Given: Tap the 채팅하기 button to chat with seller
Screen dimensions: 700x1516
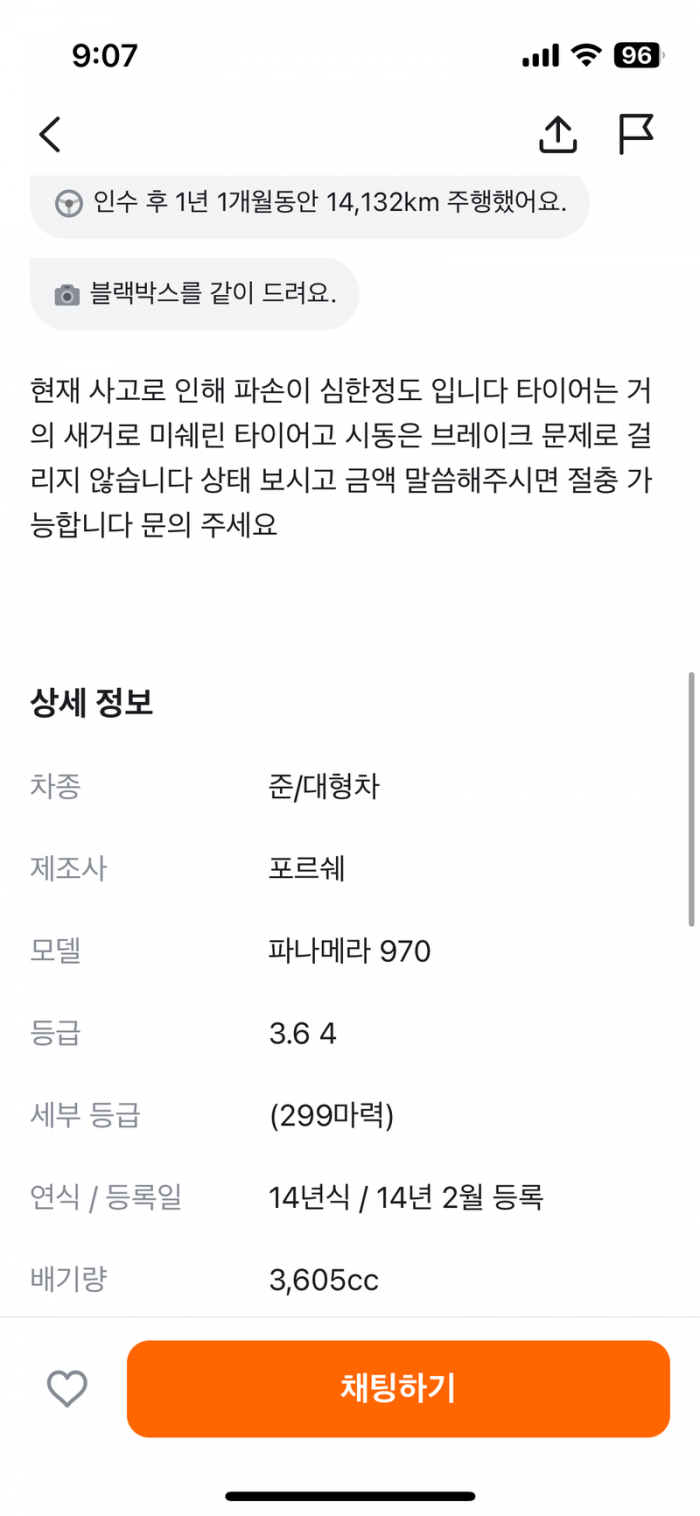Looking at the screenshot, I should (397, 1389).
